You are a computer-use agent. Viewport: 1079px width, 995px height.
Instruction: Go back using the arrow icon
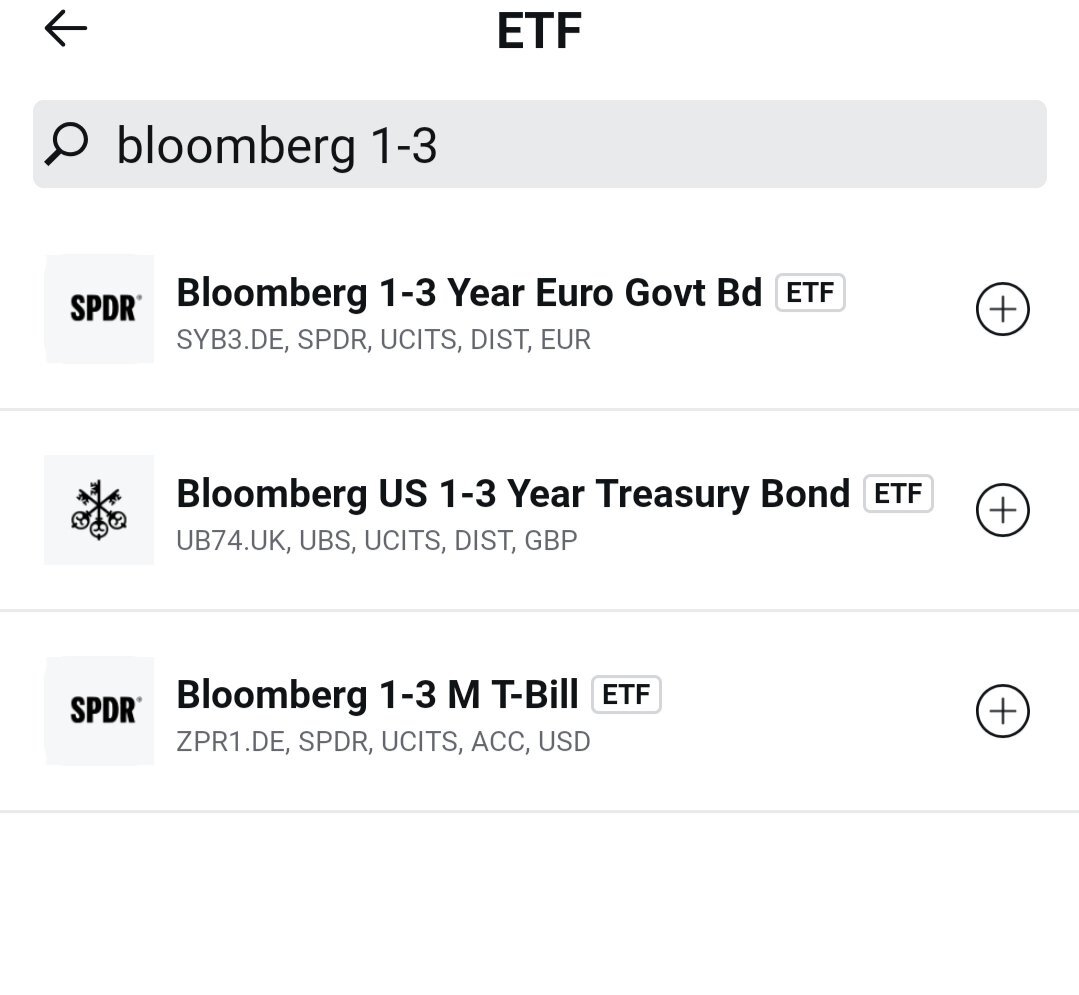(66, 29)
